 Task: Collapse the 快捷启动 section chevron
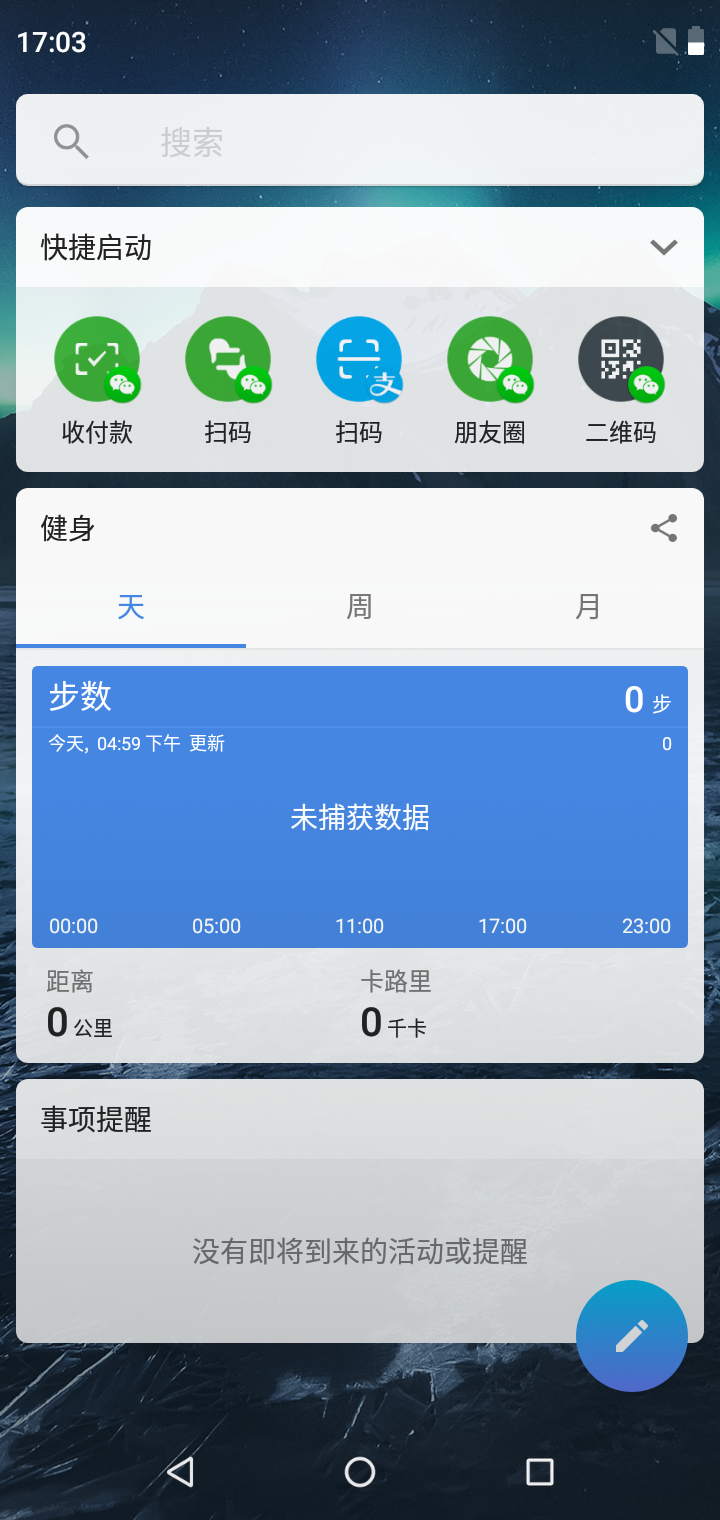tap(664, 247)
